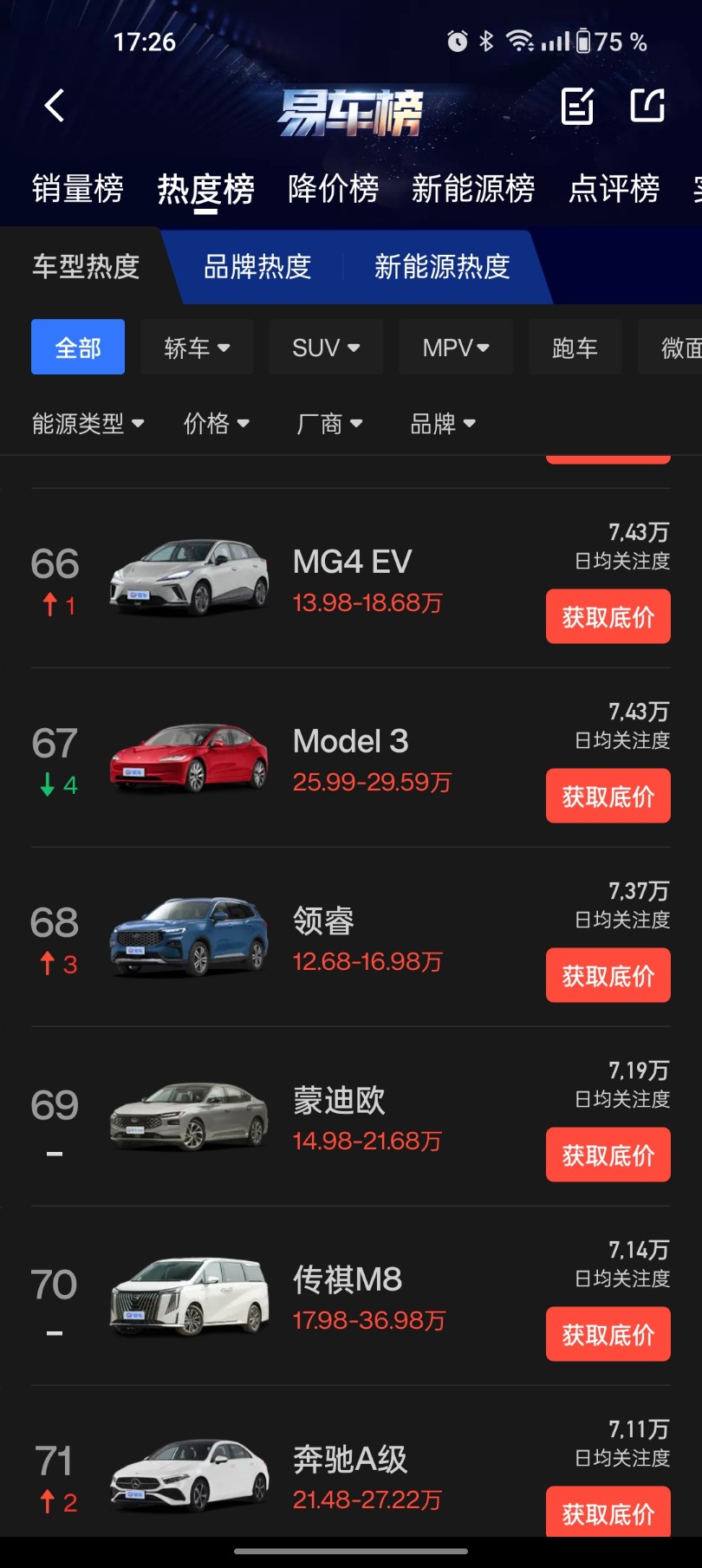The height and width of the screenshot is (1568, 702).
Task: Expand the 能源类型 filter dropdown
Action: coord(87,424)
